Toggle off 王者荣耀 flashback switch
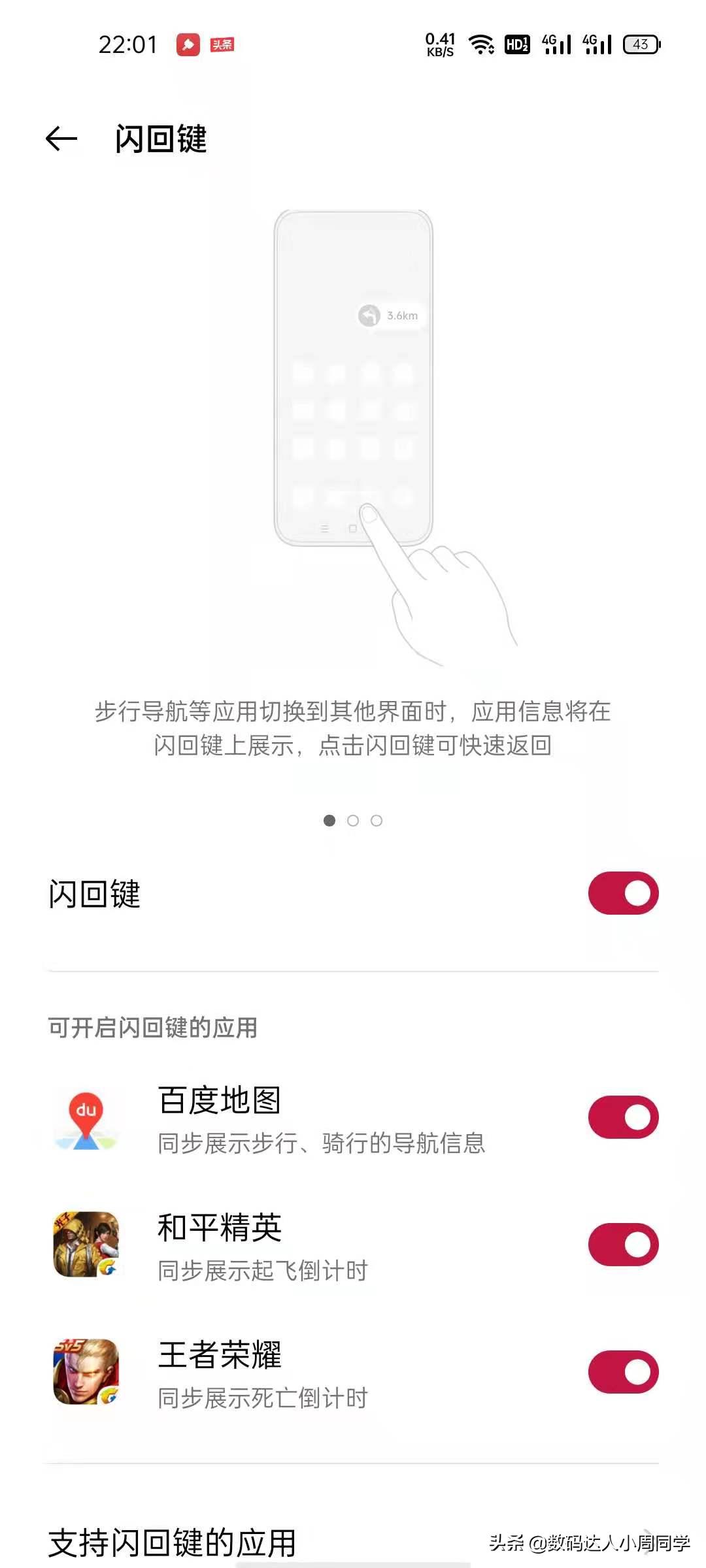This screenshot has width=706, height=1568. pyautogui.click(x=622, y=1369)
